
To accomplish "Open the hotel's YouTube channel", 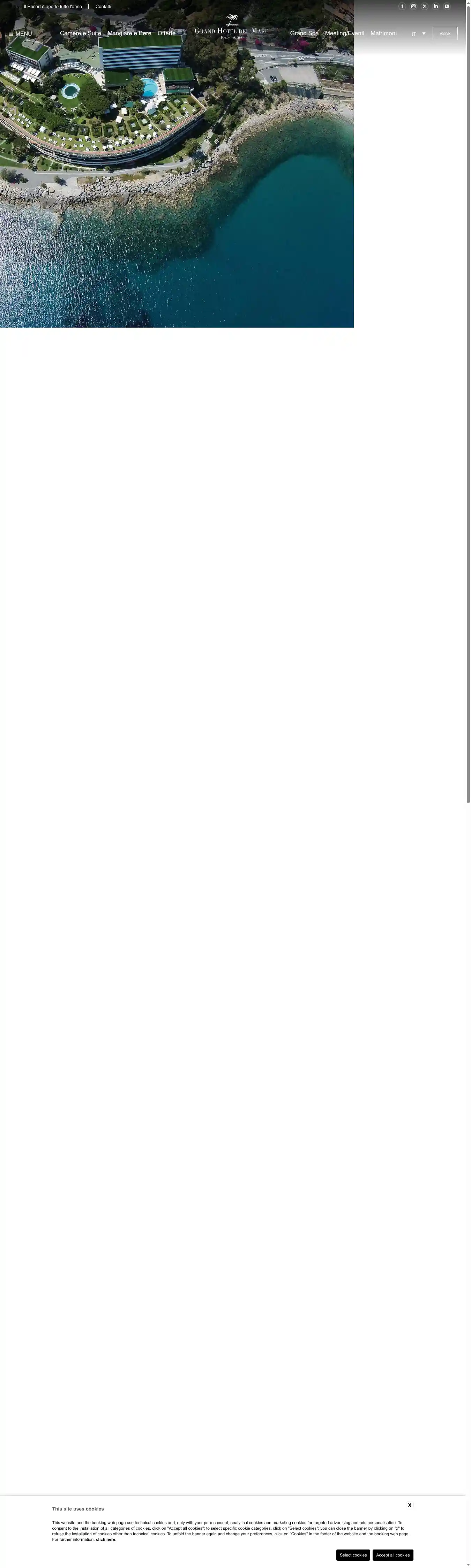I will click(x=447, y=7).
